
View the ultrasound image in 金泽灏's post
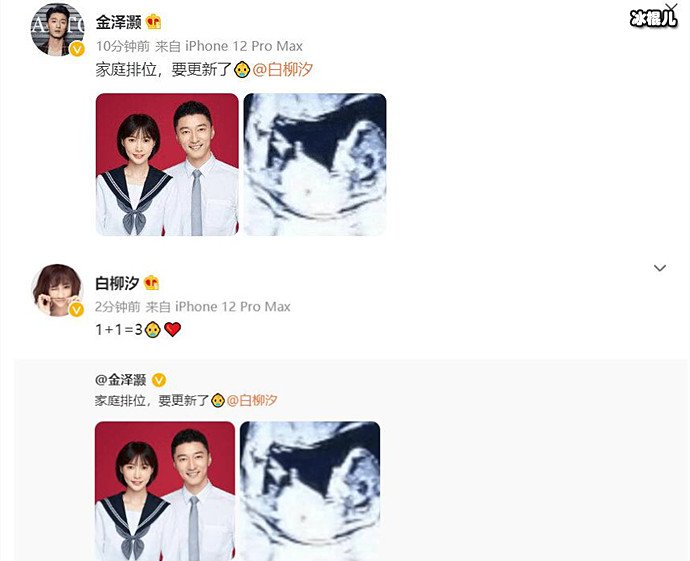(314, 164)
